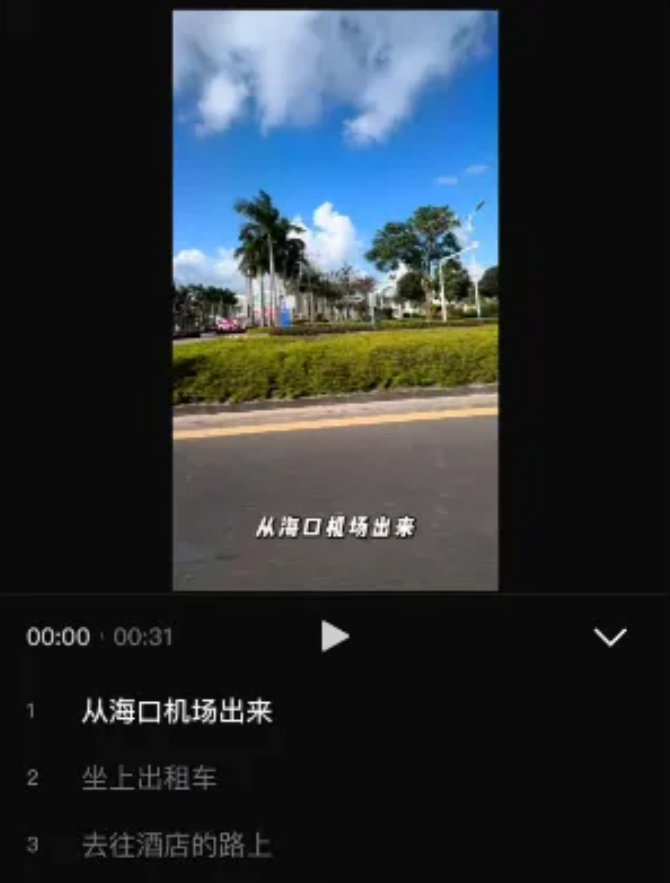Collapse the subtitle panel with chevron

[x=610, y=637]
